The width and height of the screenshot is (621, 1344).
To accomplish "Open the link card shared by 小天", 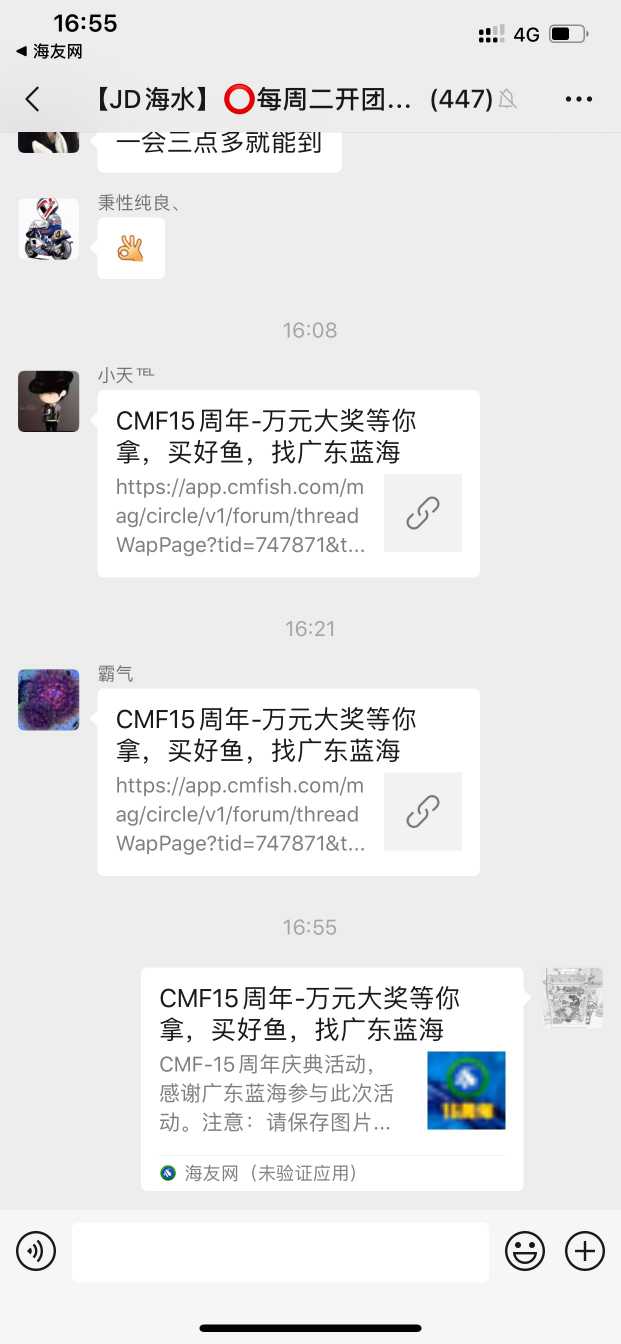I will point(288,483).
